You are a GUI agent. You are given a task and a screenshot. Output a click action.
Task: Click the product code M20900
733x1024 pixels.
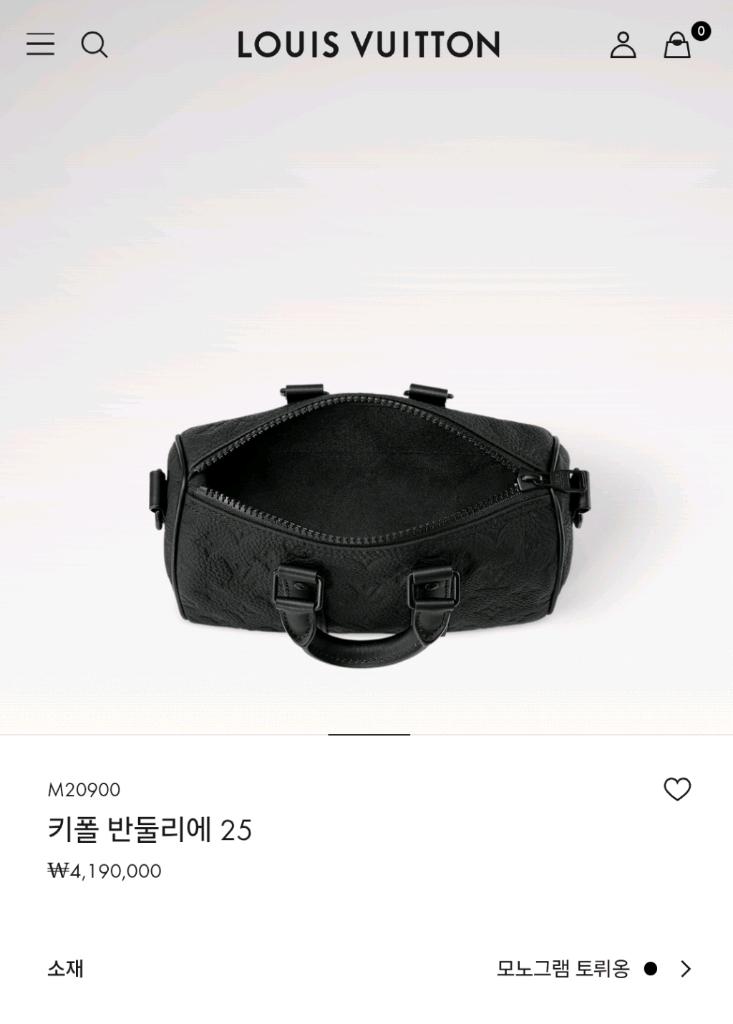click(83, 789)
